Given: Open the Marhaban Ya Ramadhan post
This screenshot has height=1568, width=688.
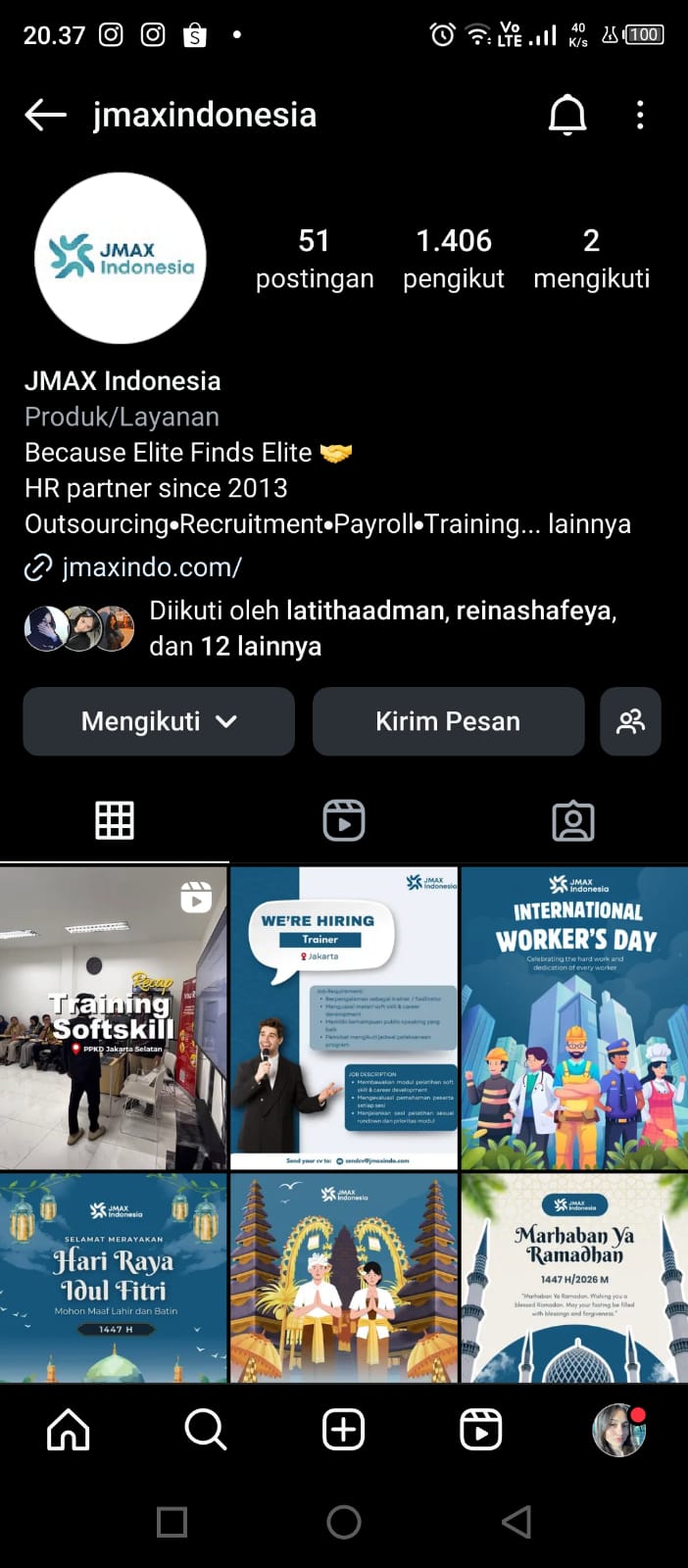Looking at the screenshot, I should pos(574,1278).
